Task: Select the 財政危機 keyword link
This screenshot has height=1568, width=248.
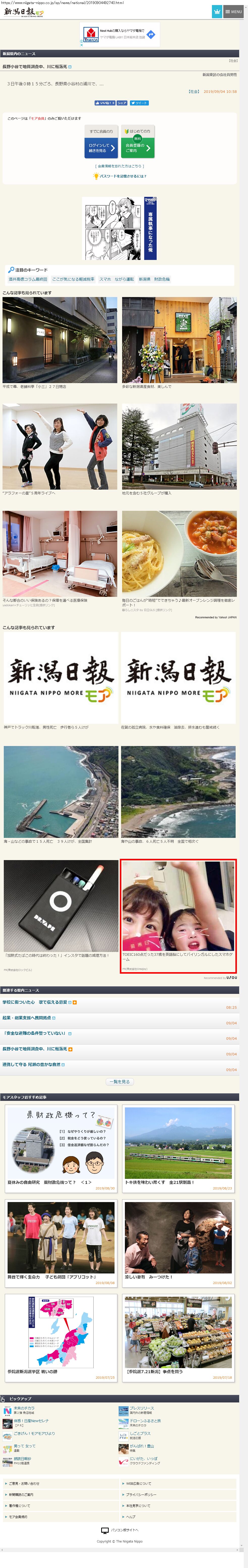Action: pos(162,279)
